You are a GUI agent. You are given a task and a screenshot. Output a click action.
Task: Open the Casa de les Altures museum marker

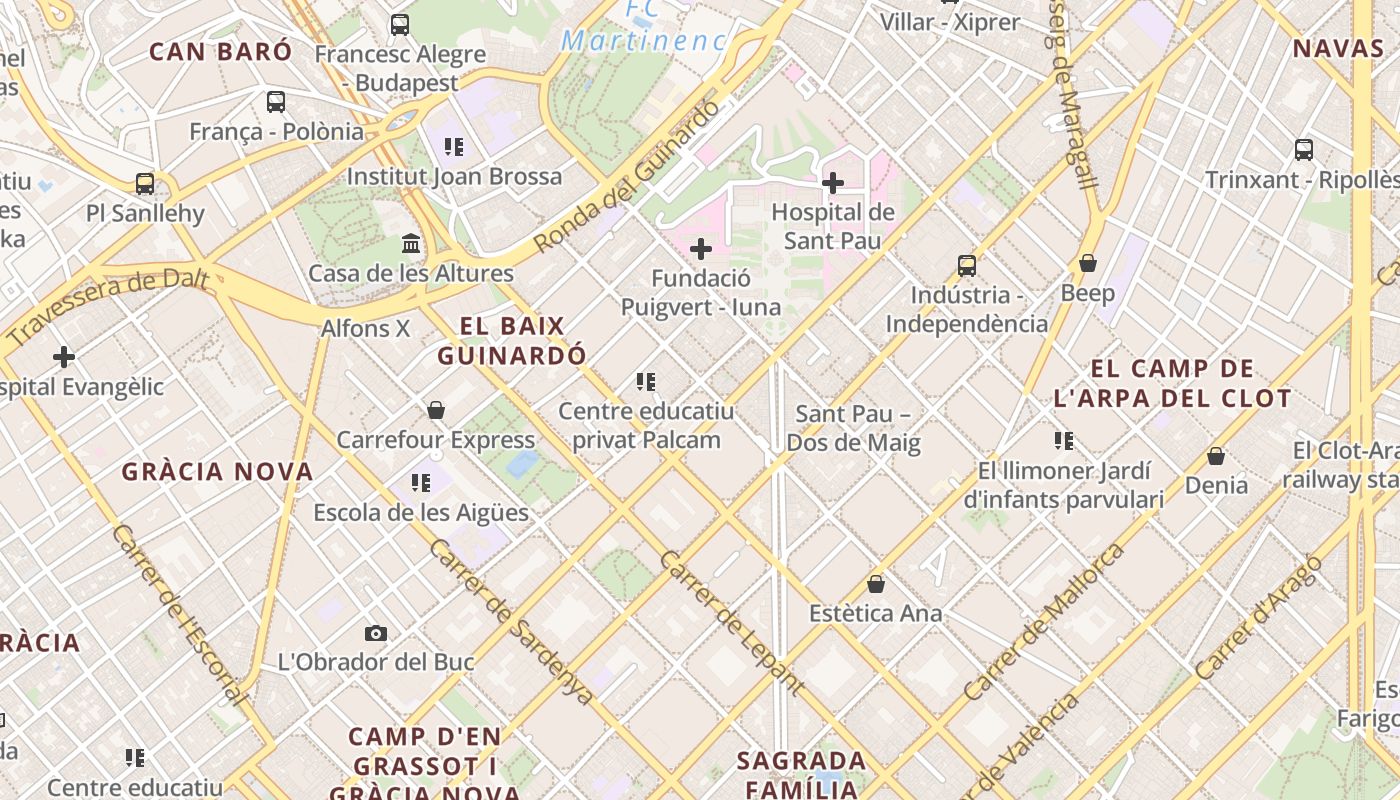411,244
